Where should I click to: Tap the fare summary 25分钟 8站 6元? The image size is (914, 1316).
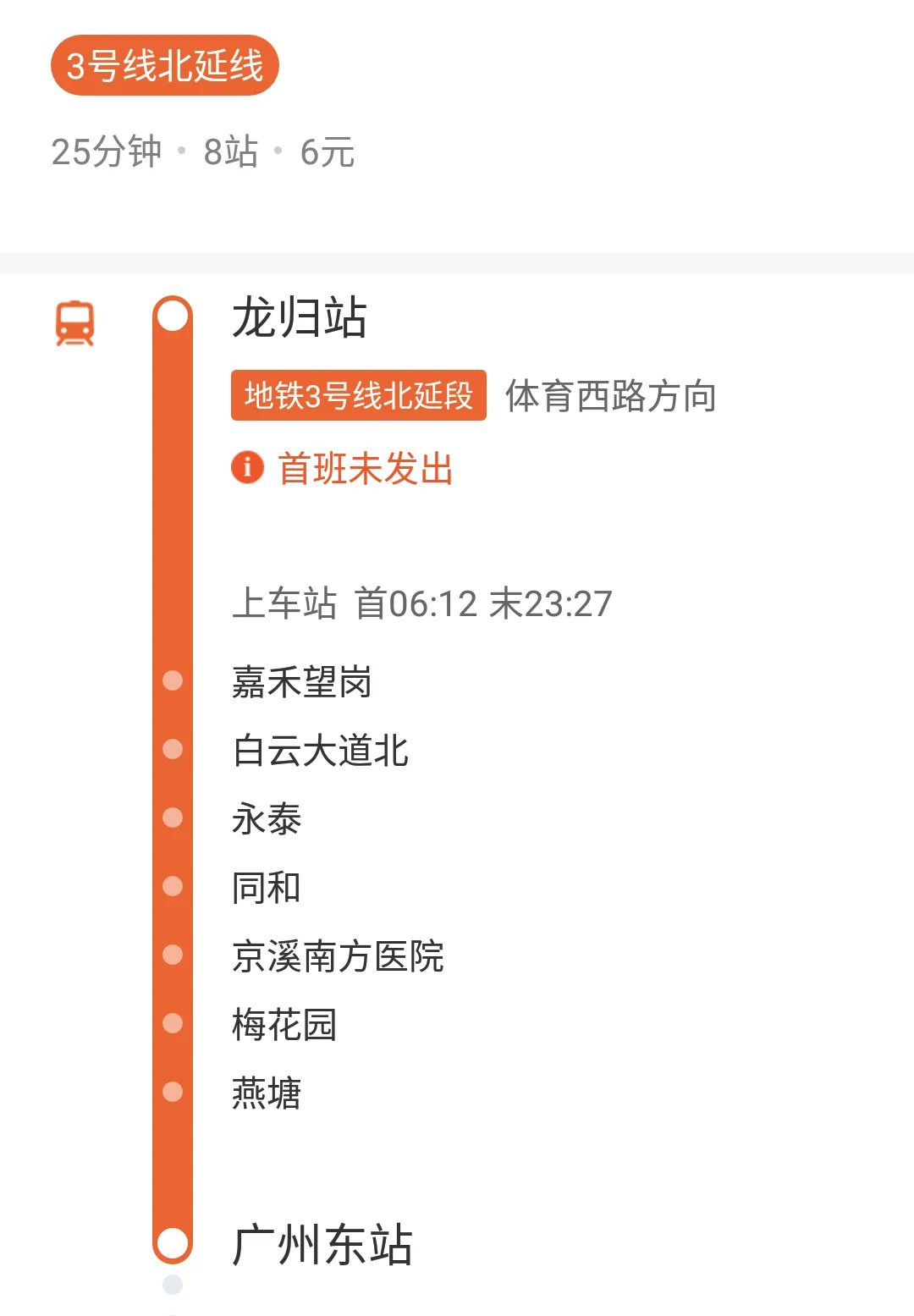tap(203, 152)
